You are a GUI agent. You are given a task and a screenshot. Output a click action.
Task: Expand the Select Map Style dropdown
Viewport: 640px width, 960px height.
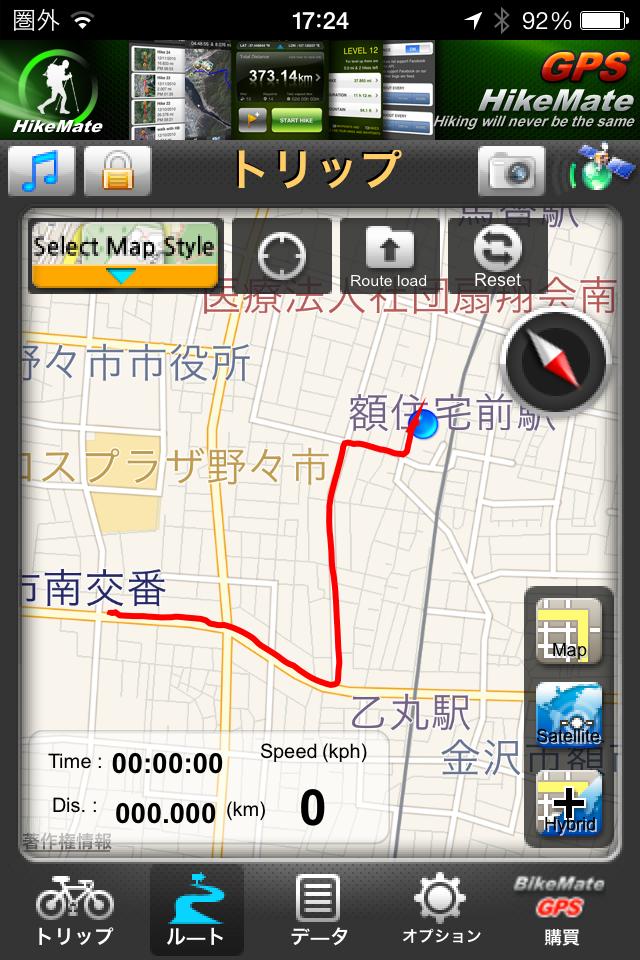tap(124, 256)
